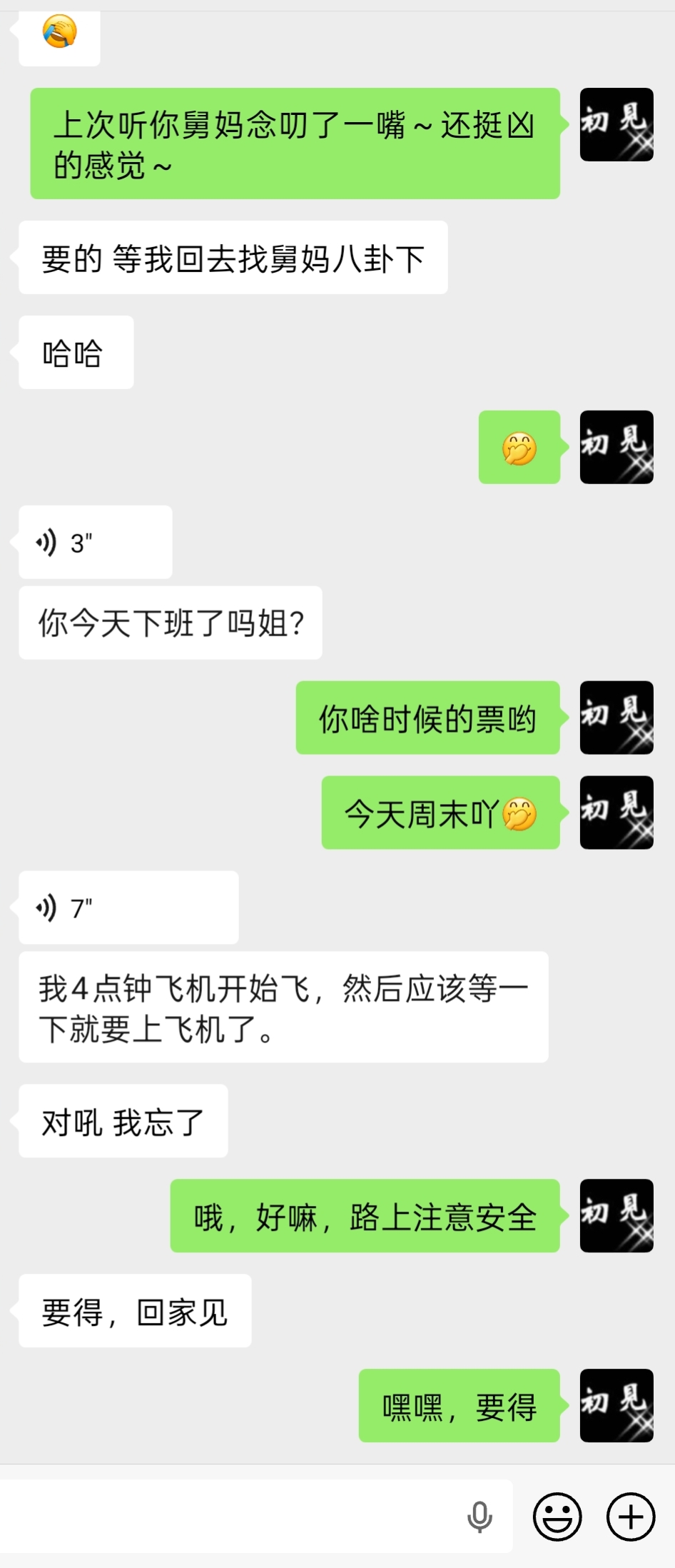Switch to voice input microphone
Viewport: 675px width, 1568px height.
[x=479, y=1517]
